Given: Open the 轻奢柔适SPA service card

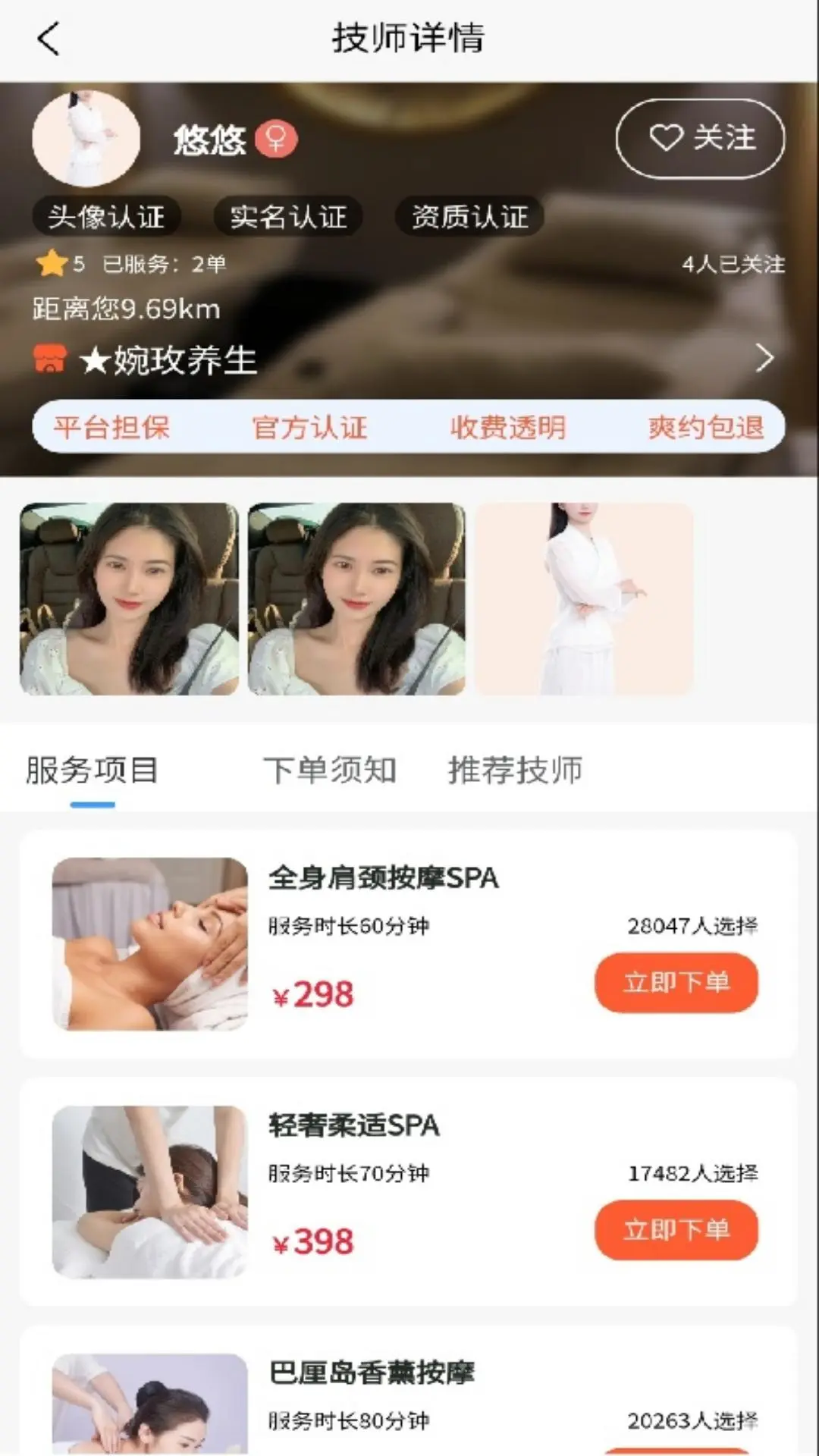Looking at the screenshot, I should (x=353, y=1125).
